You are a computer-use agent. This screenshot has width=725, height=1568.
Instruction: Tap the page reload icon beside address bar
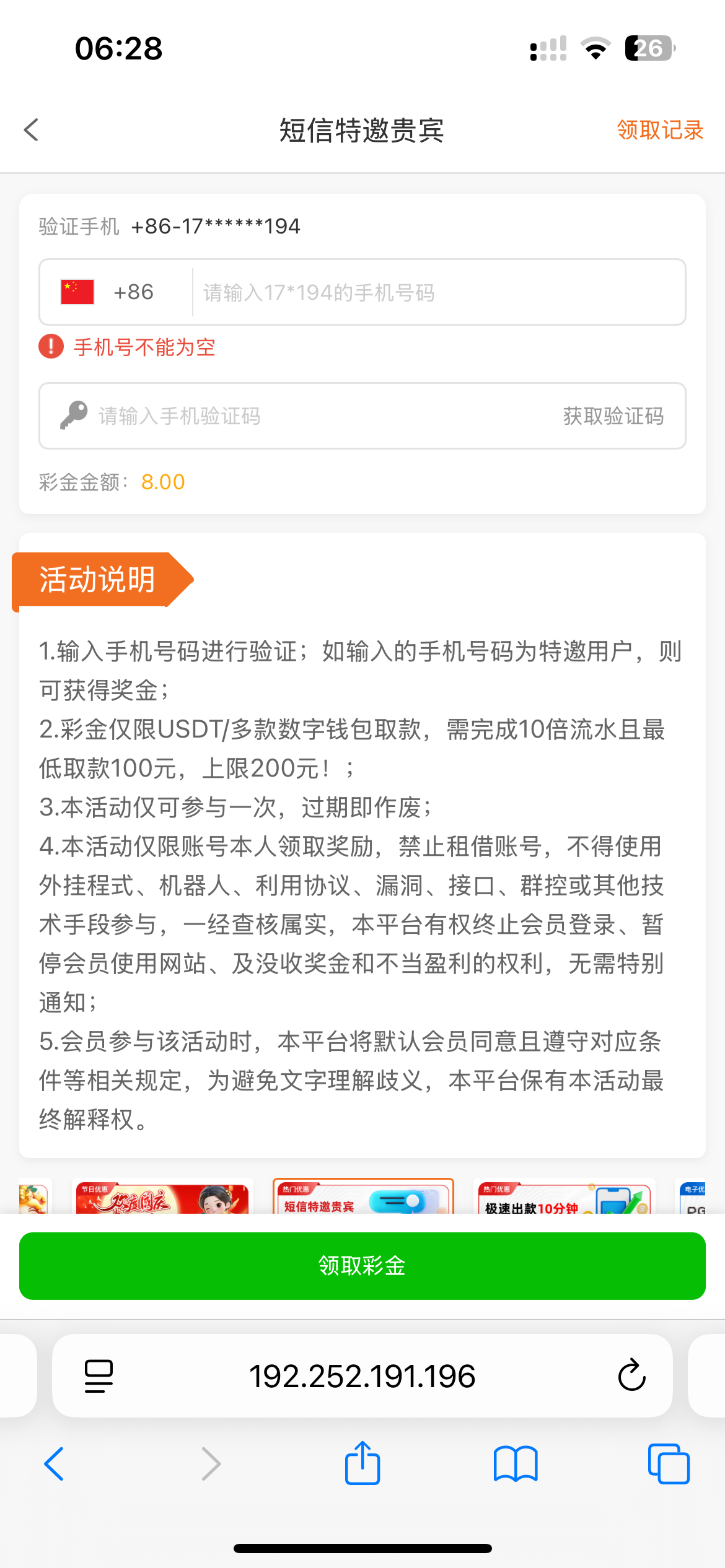pyautogui.click(x=631, y=1375)
